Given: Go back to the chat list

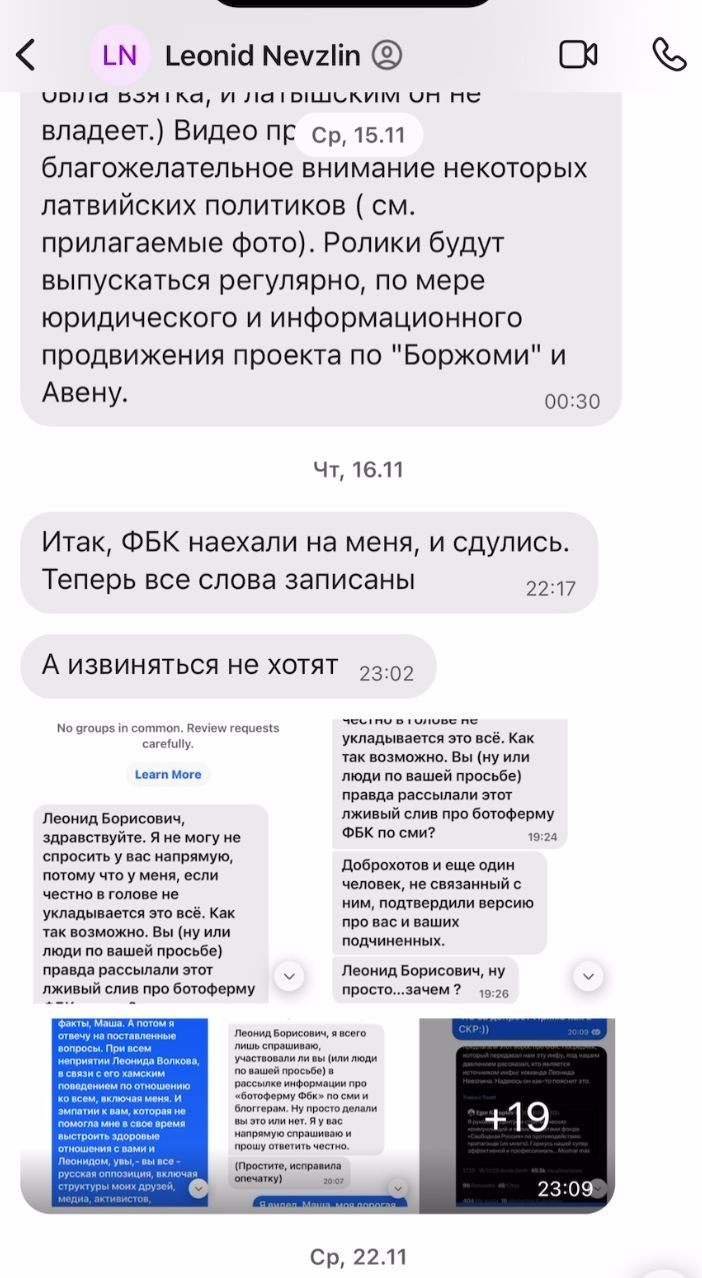Looking at the screenshot, I should point(26,55).
